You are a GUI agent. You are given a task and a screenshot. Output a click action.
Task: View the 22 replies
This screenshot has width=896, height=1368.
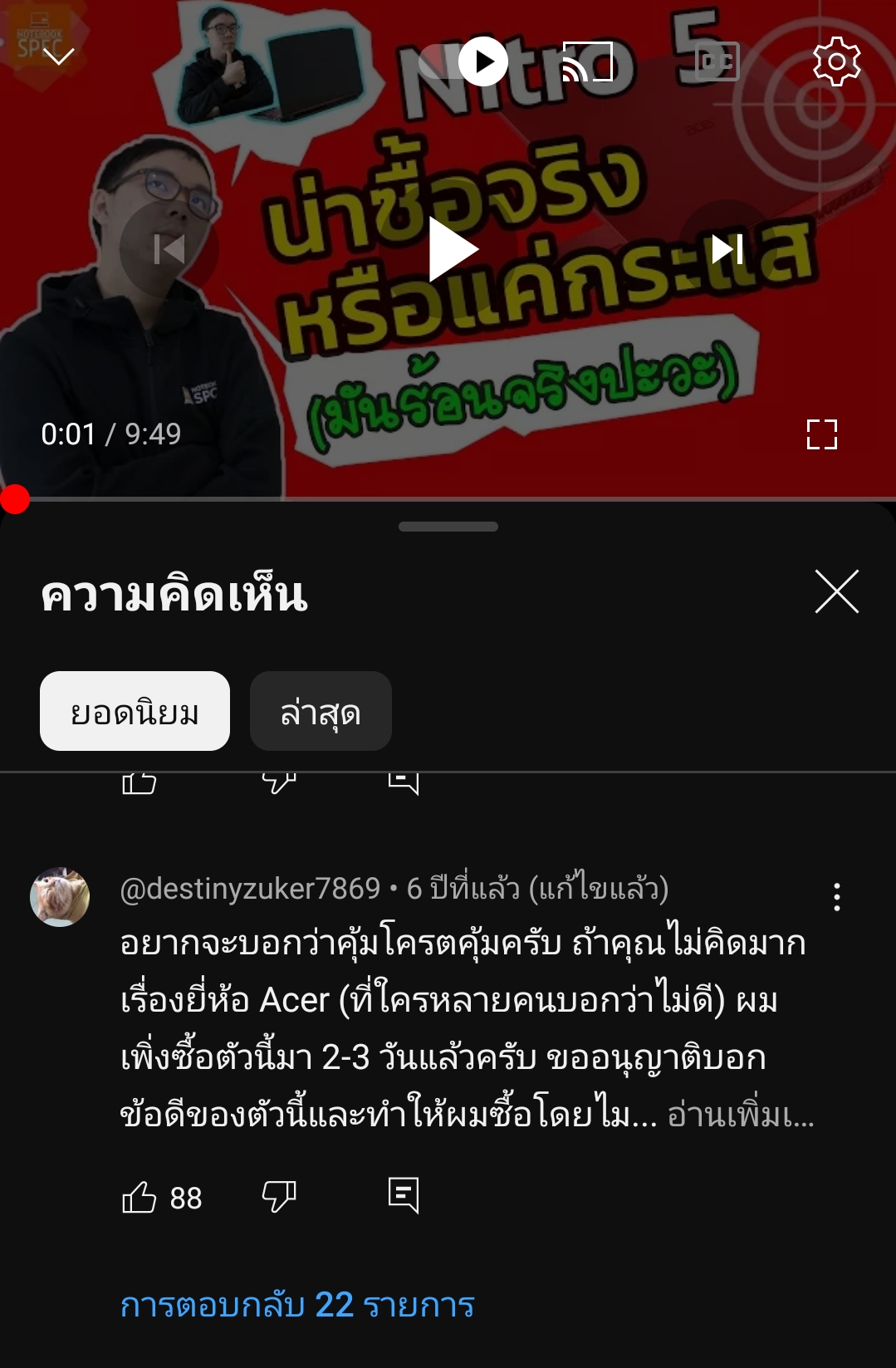coord(297,1305)
